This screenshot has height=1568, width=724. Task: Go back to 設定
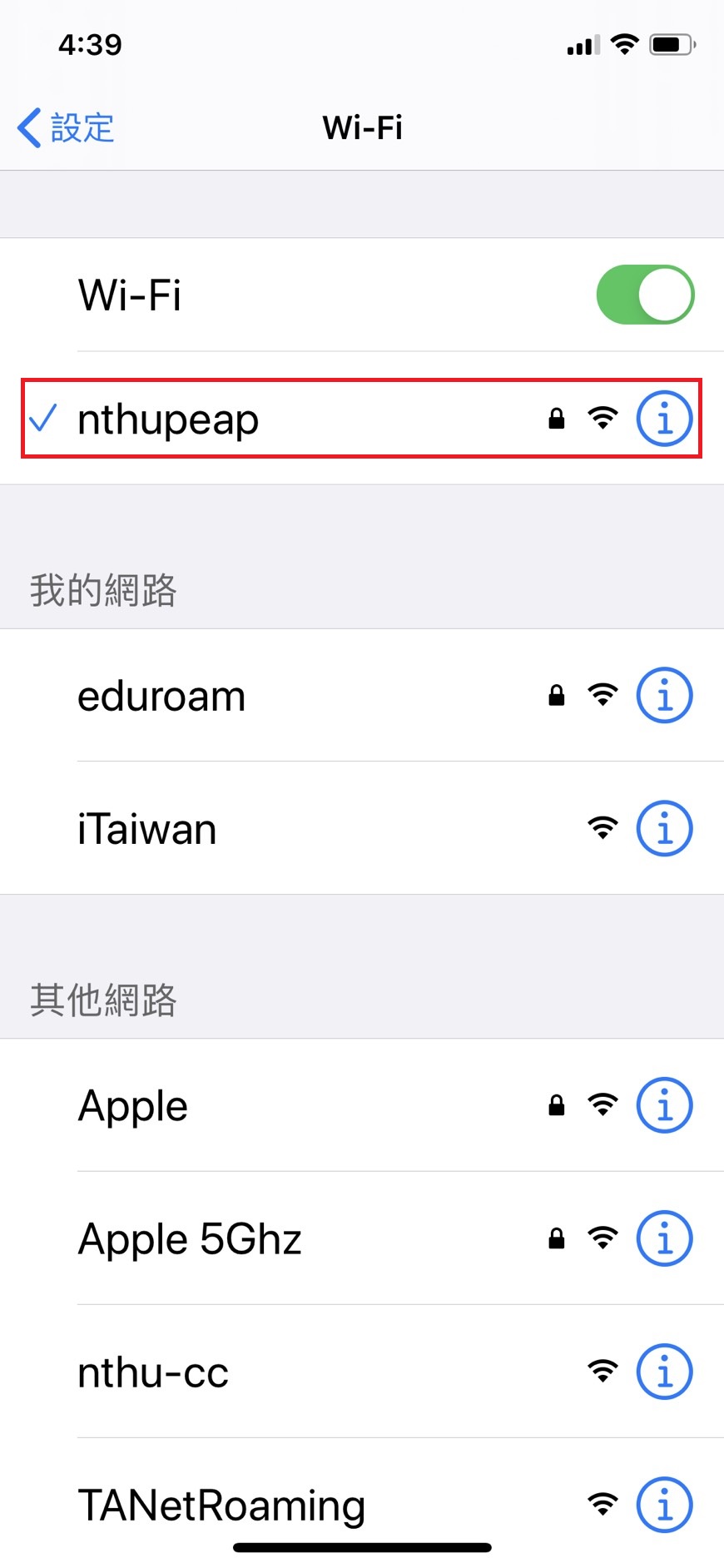pos(67,128)
